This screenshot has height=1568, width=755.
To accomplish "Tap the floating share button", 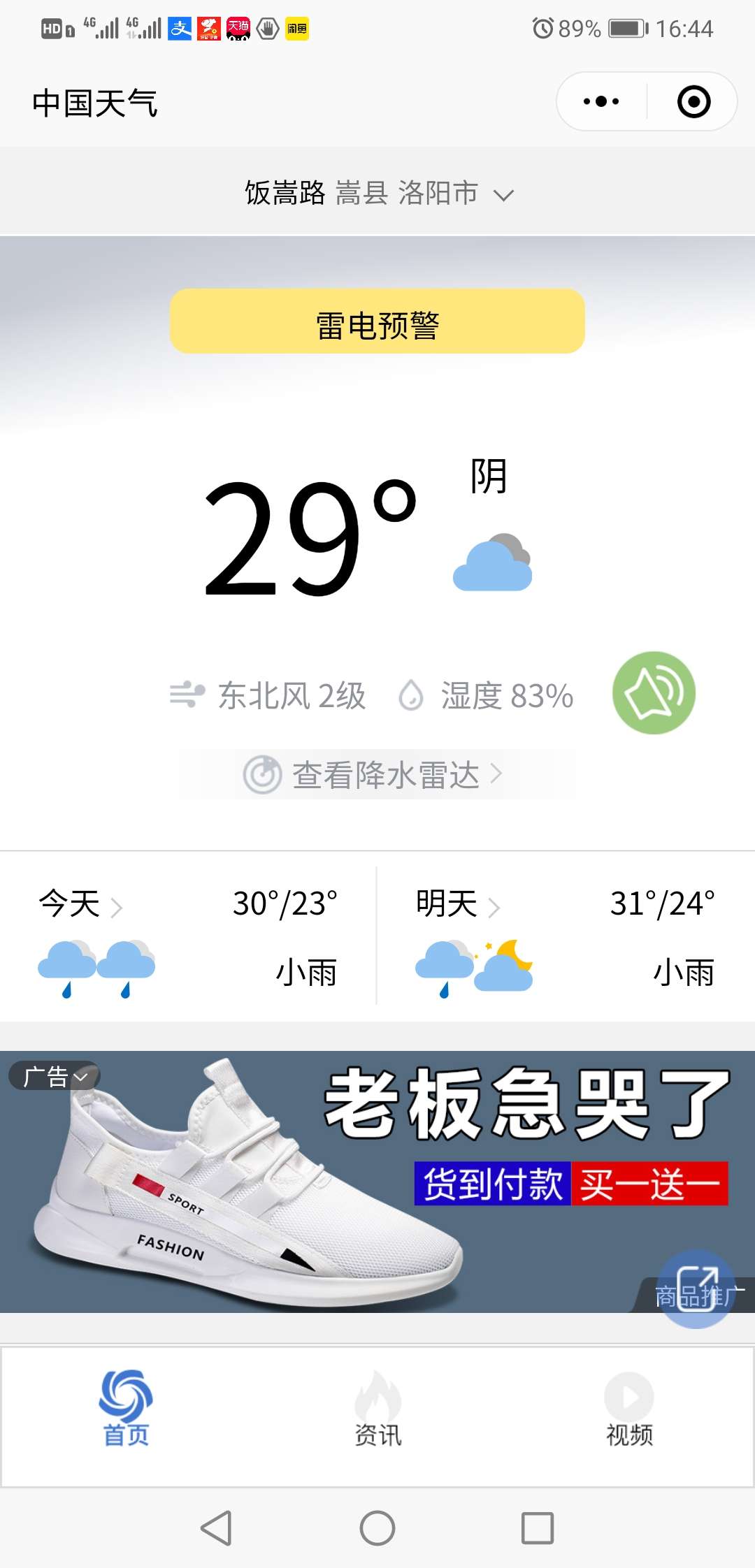I will coord(697,1289).
